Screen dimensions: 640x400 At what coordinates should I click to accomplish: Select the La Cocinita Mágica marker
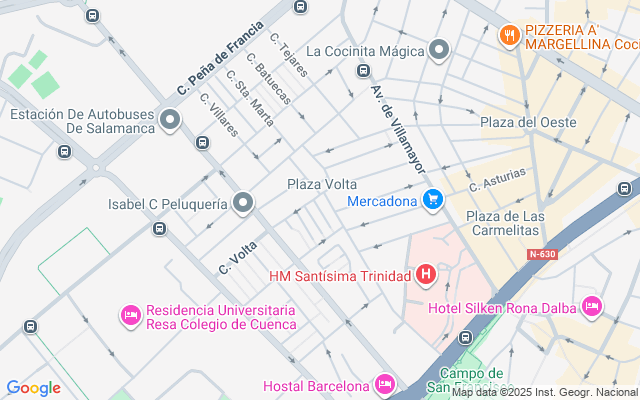(x=439, y=51)
